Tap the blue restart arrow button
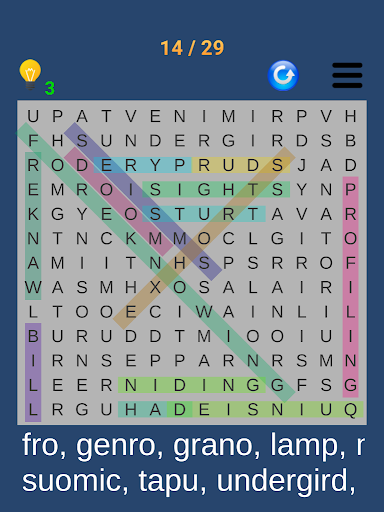This screenshot has height=512, width=384. 283,76
